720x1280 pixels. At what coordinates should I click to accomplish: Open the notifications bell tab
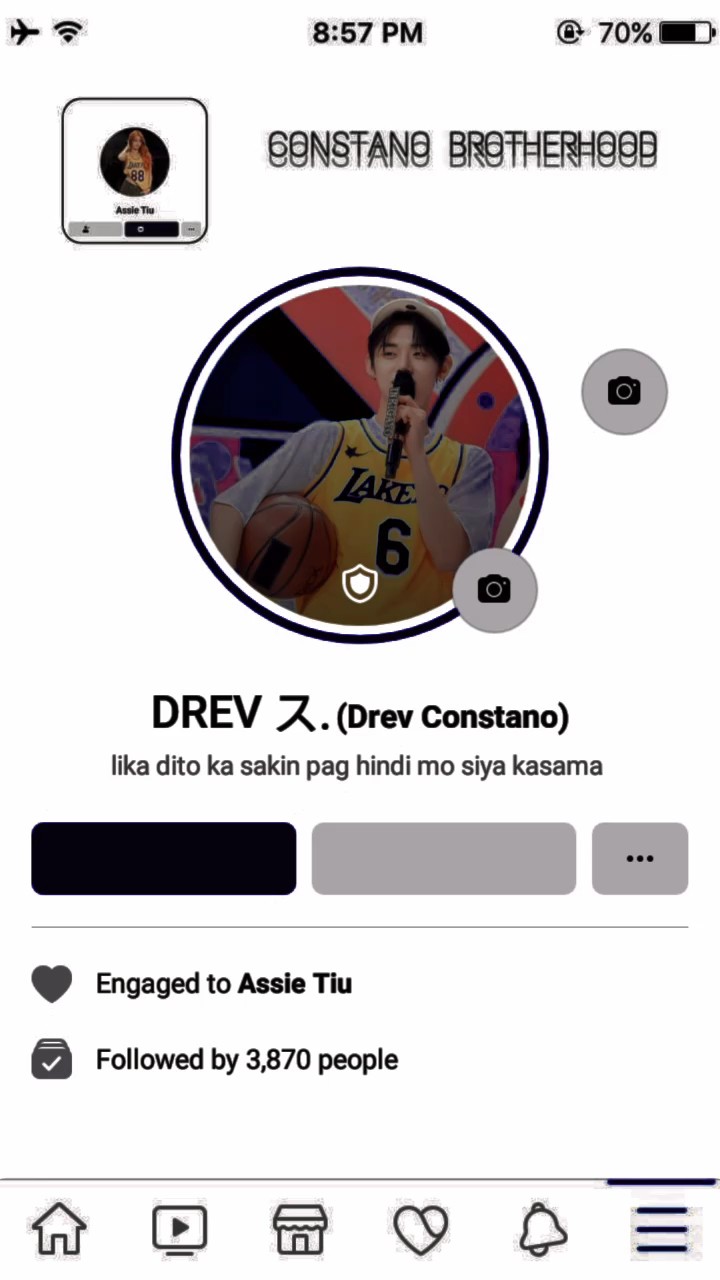click(x=541, y=1229)
